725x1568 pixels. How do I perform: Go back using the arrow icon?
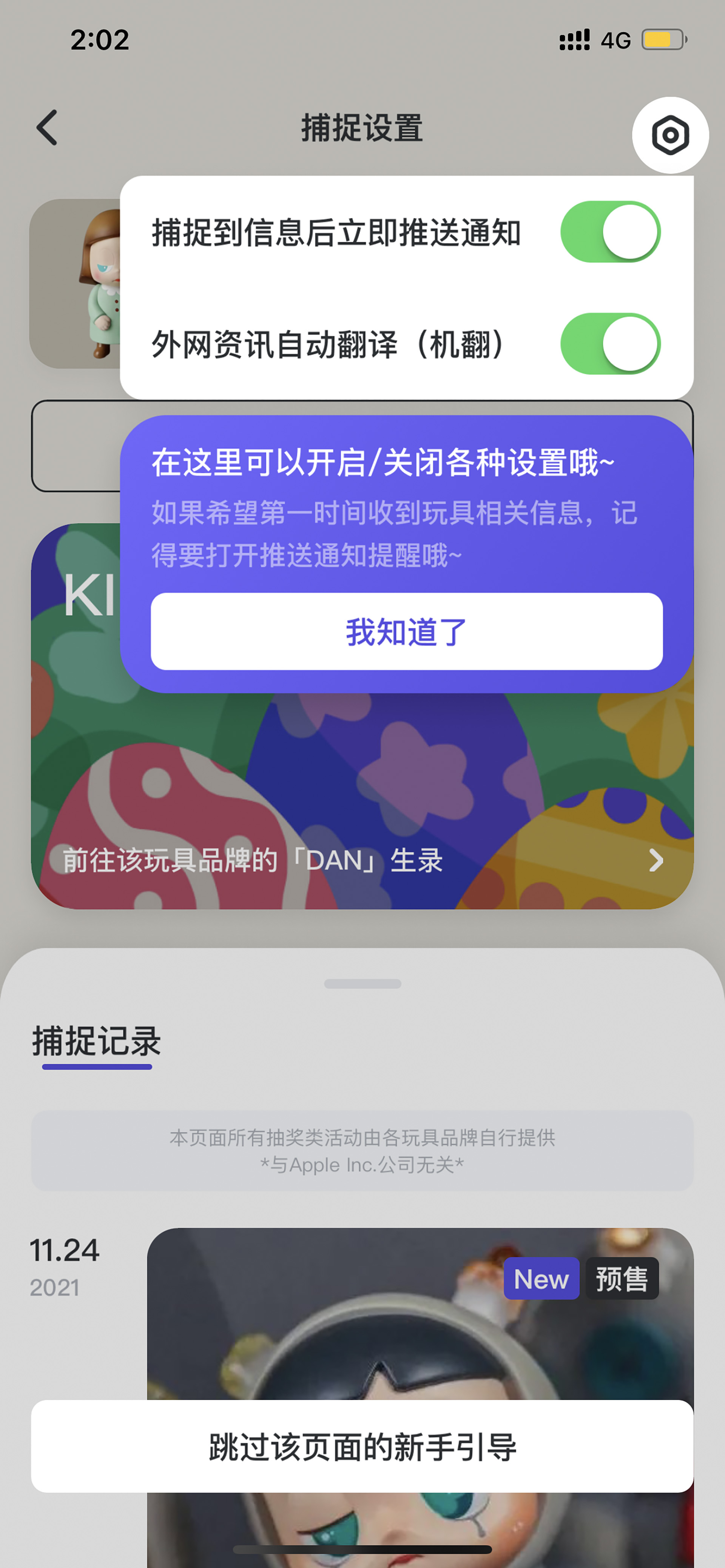[48, 128]
